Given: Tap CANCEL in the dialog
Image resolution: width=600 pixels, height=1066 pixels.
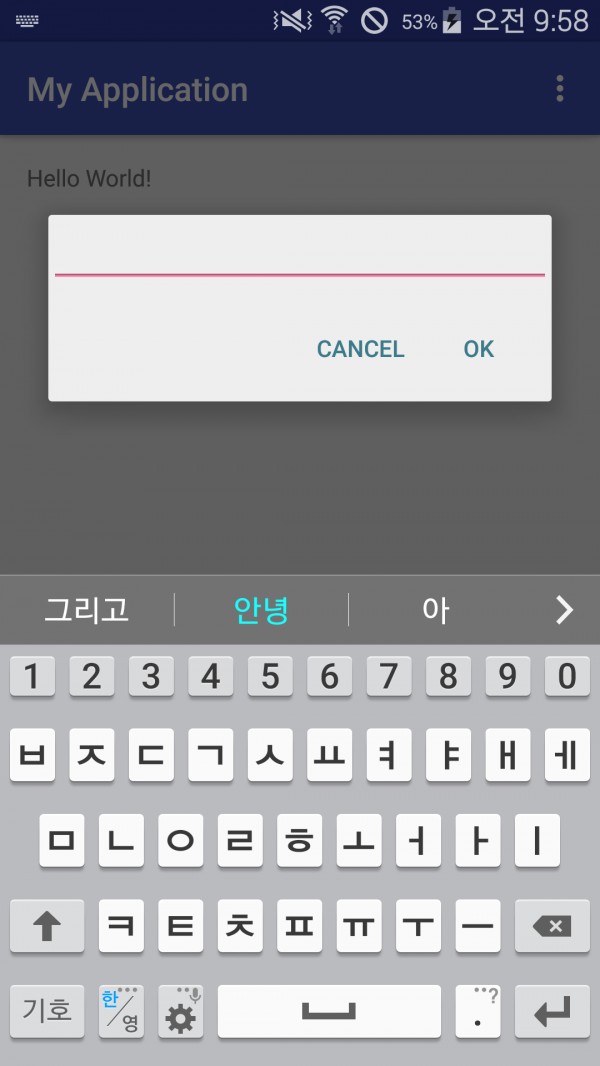Looking at the screenshot, I should [360, 349].
